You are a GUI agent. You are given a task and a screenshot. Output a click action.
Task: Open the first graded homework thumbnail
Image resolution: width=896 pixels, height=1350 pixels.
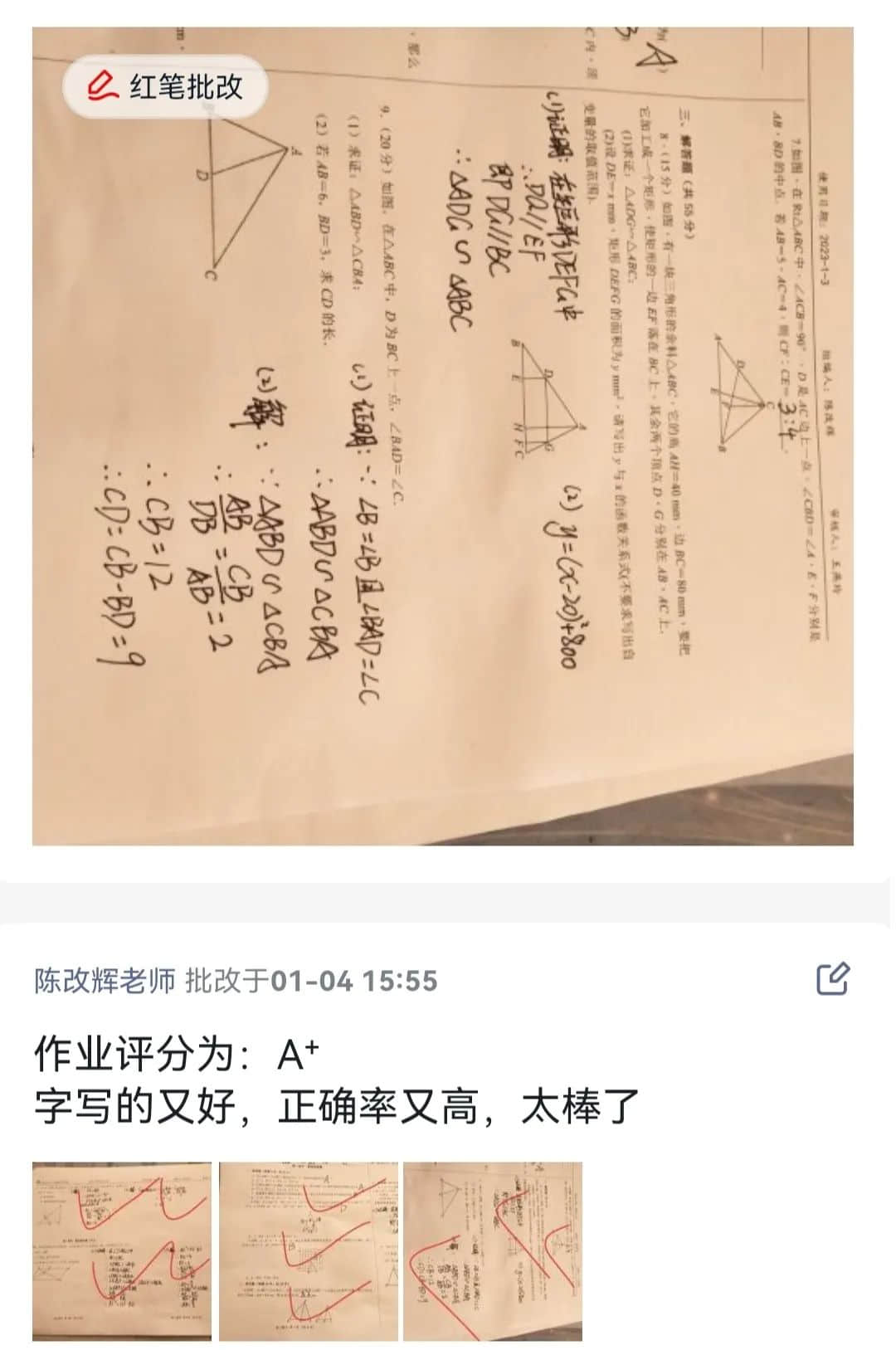(x=122, y=1250)
